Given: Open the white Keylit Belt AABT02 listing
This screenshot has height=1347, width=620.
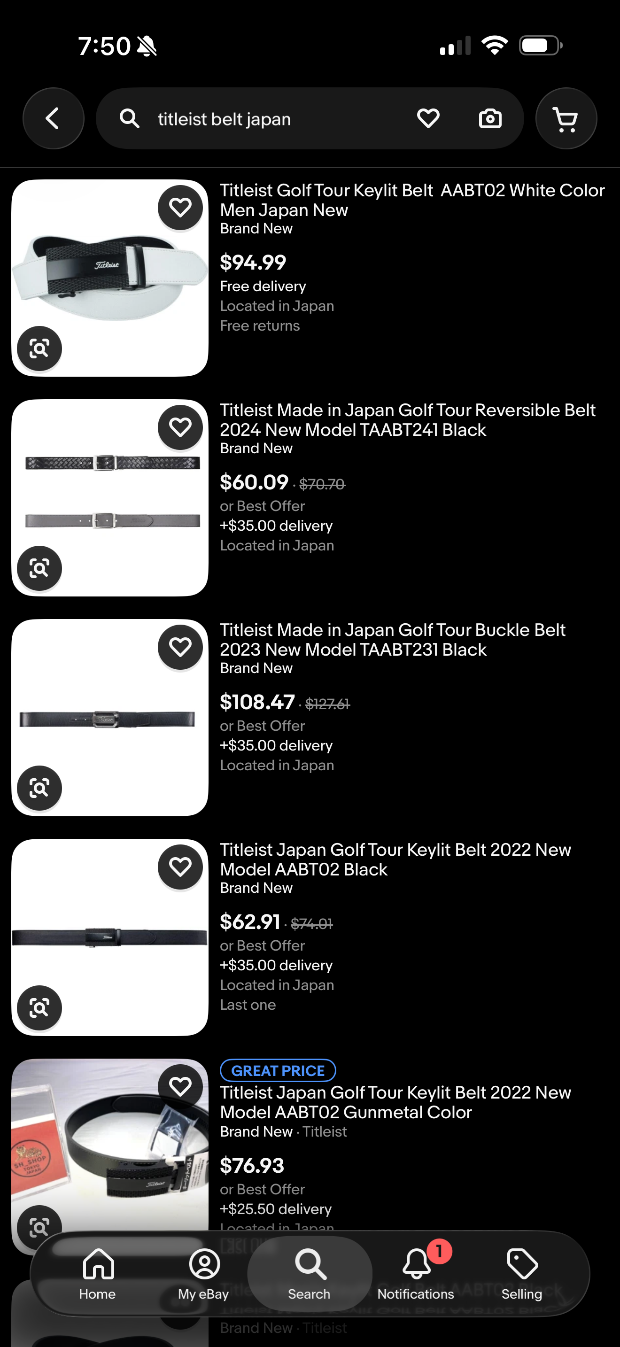Looking at the screenshot, I should [412, 200].
